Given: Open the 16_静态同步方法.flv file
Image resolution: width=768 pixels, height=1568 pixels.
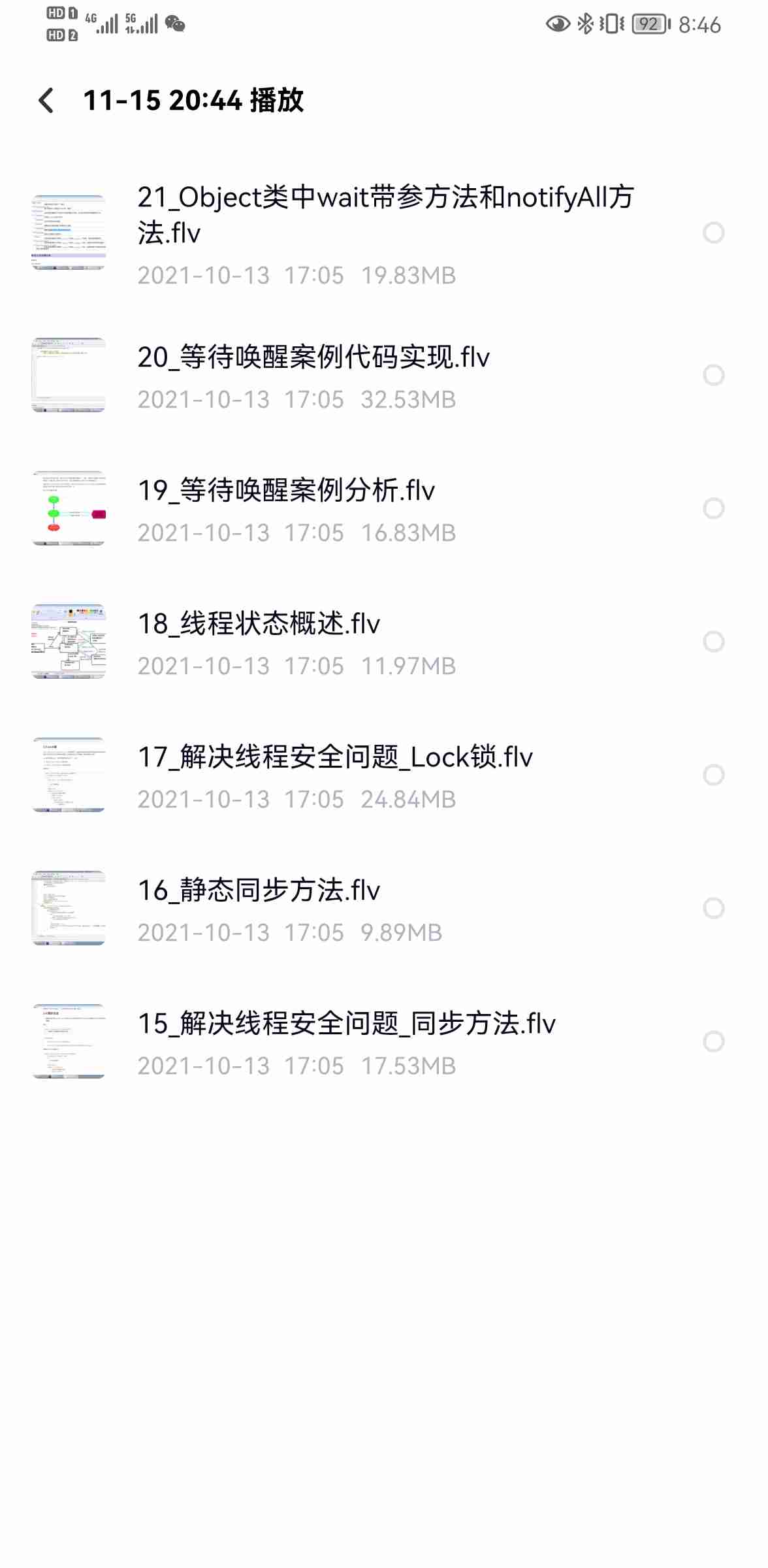Looking at the screenshot, I should coord(259,890).
